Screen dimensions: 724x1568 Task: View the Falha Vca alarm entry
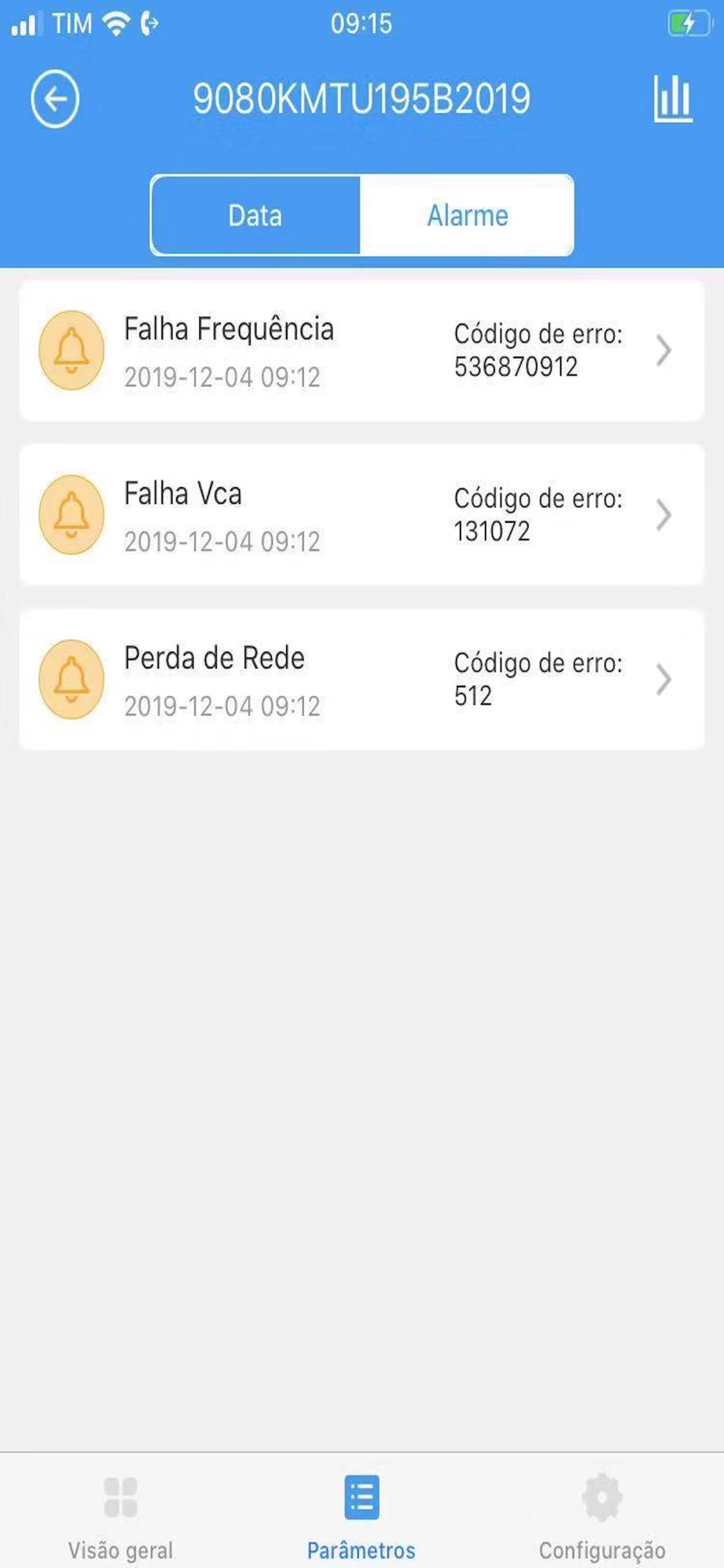coord(361,515)
